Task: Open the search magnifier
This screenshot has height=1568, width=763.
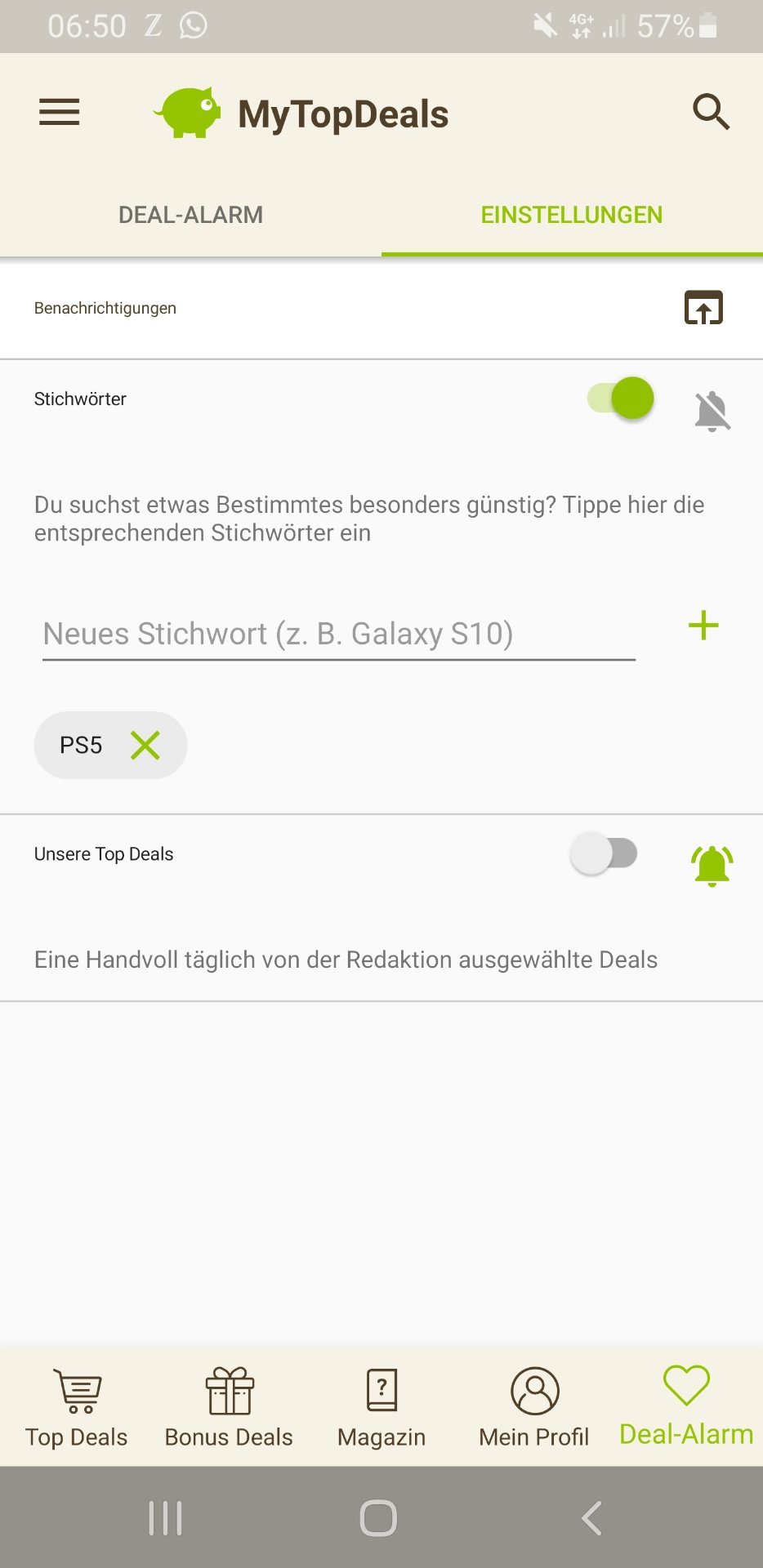Action: [x=711, y=112]
